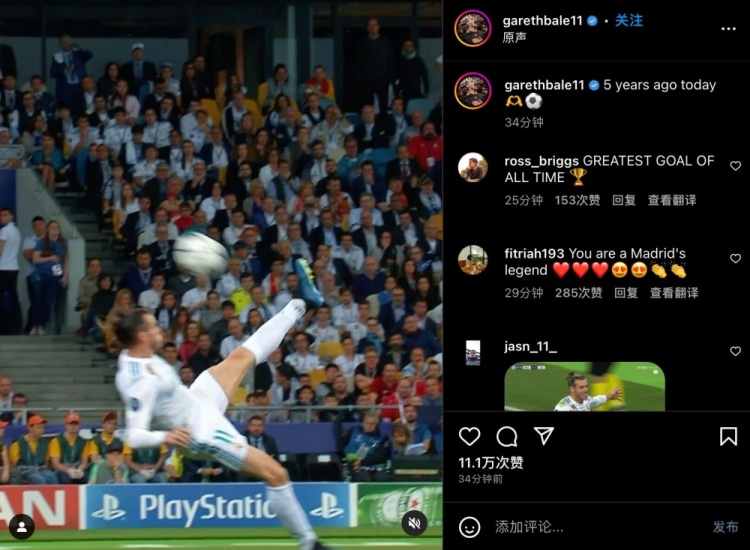Open the three-dot more options menu
Image resolution: width=750 pixels, height=550 pixels.
tap(728, 28)
